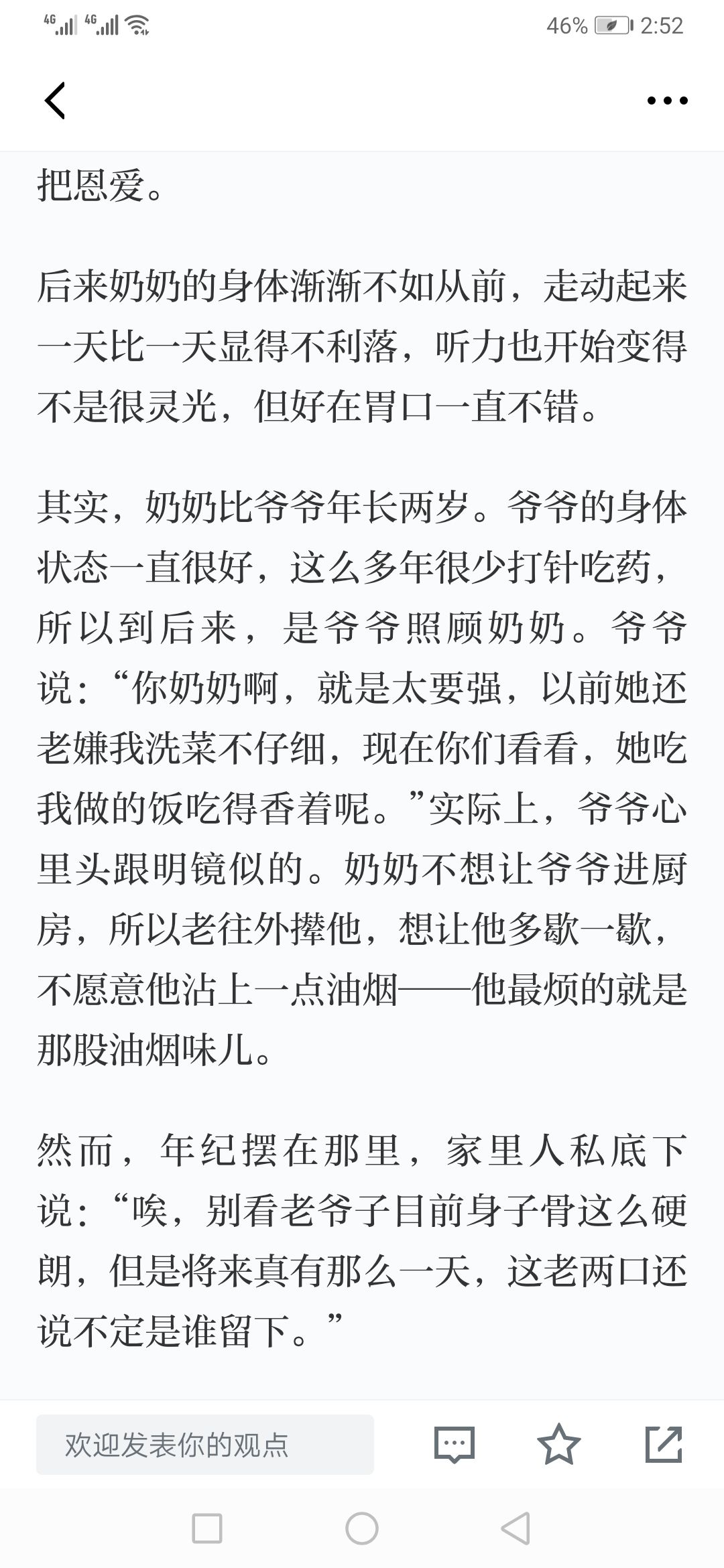
Task: Favorite this article with the star
Action: [x=558, y=1444]
